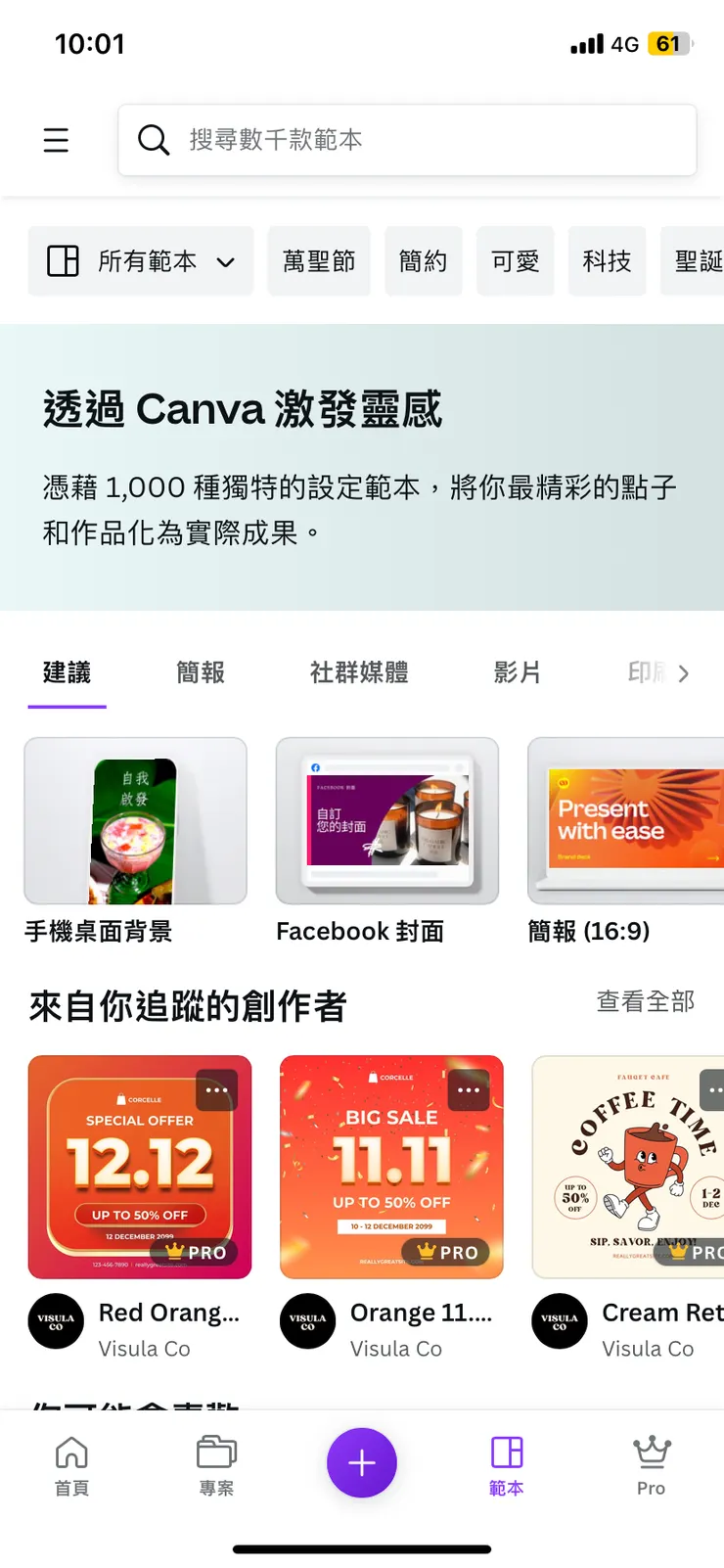The height and width of the screenshot is (1568, 724).
Task: Select the 萬聖節 filter chip
Action: pos(319,260)
